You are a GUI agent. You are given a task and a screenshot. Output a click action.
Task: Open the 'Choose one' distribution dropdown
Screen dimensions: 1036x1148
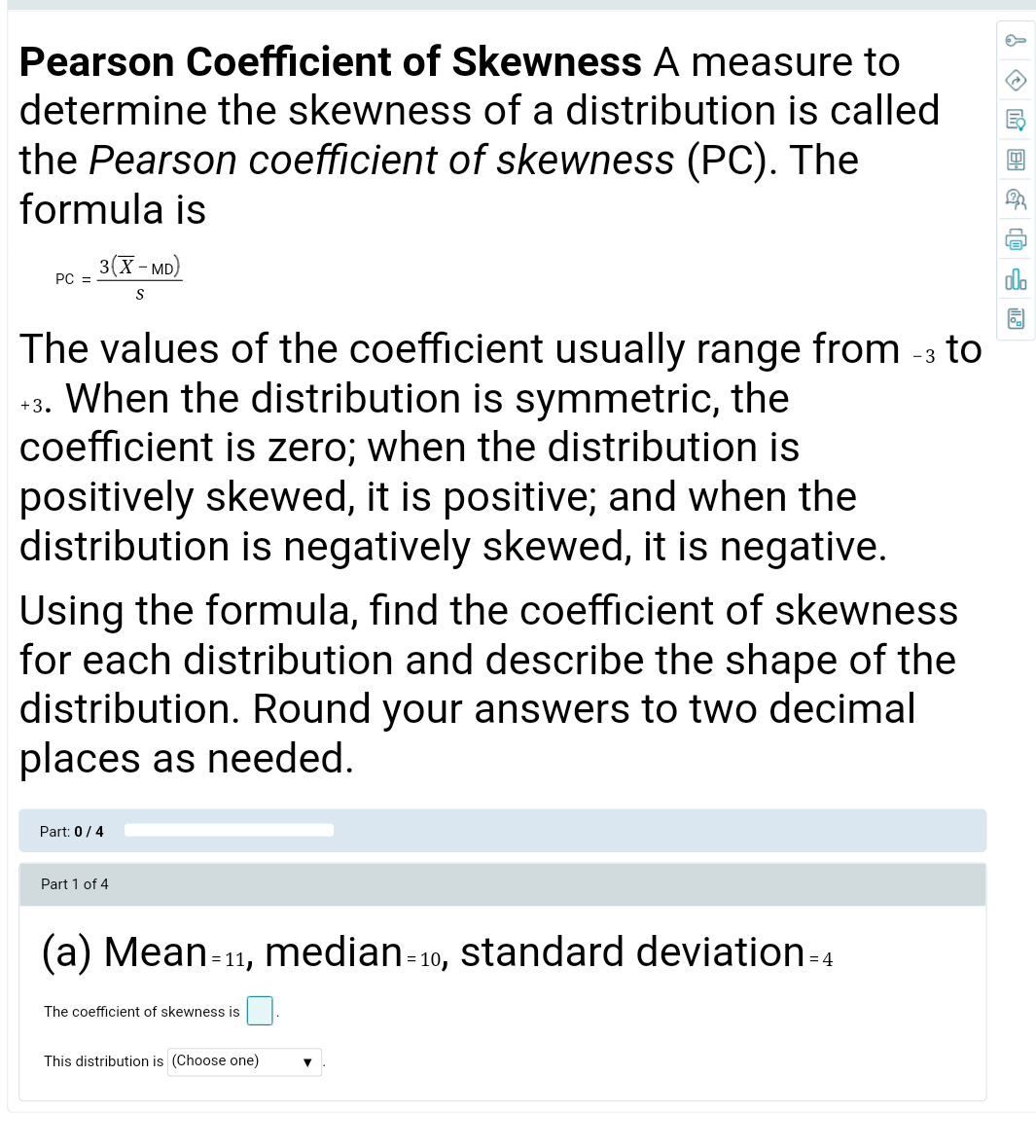pyautogui.click(x=244, y=1061)
